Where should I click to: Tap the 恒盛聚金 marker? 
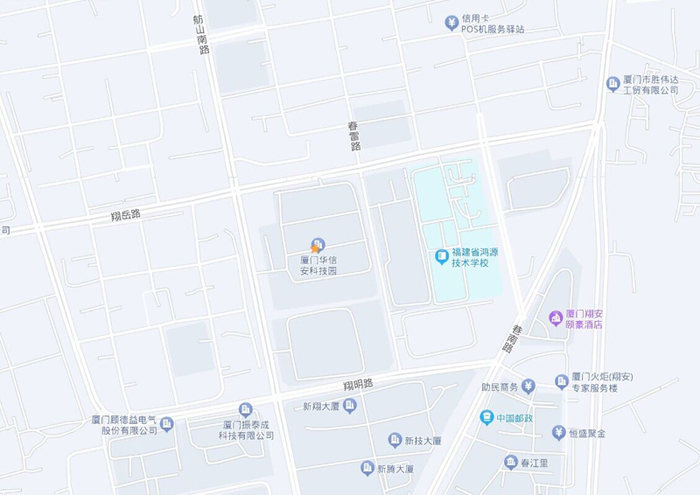(x=558, y=433)
